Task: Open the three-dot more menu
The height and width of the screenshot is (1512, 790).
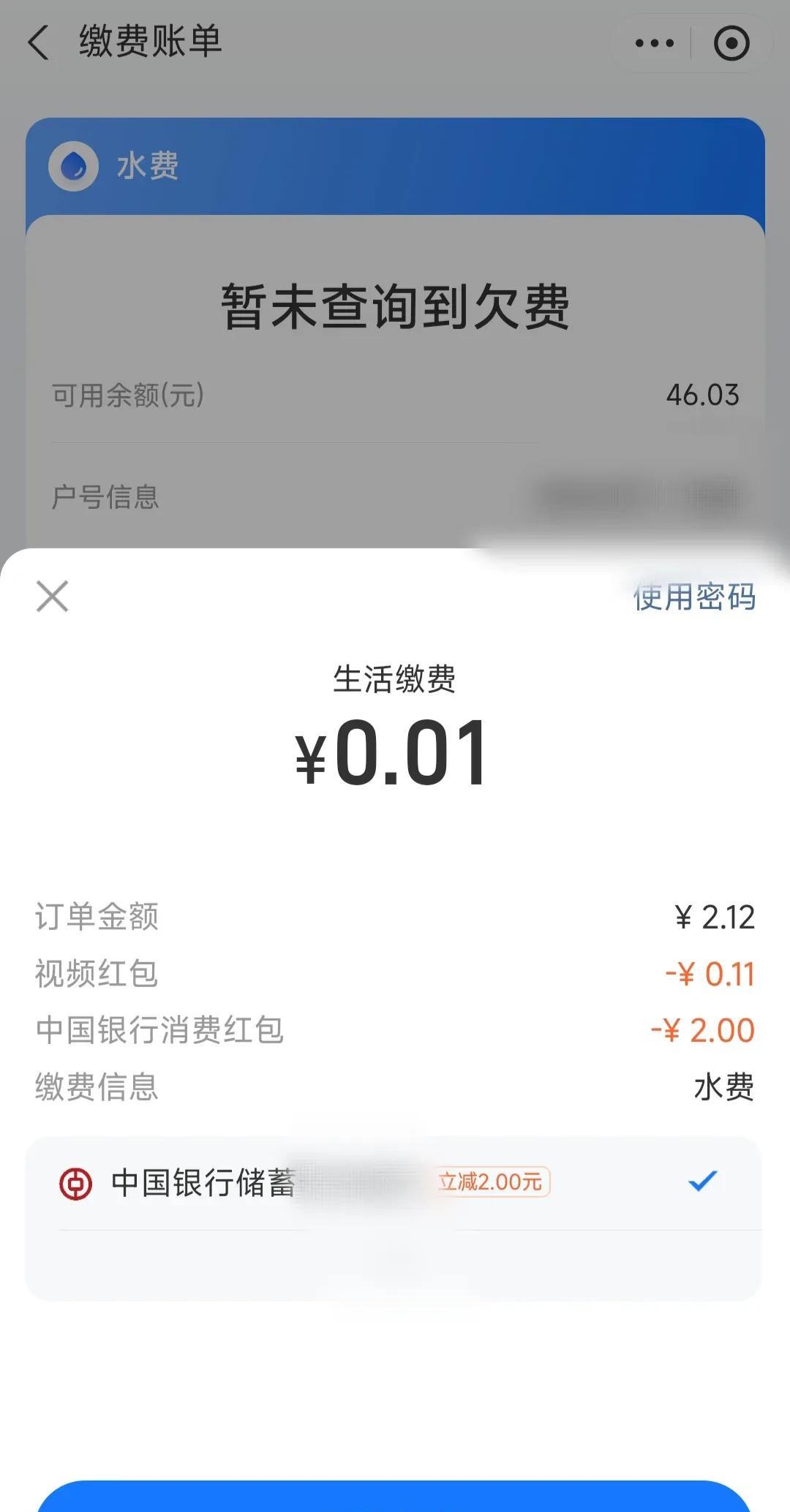Action: point(654,43)
